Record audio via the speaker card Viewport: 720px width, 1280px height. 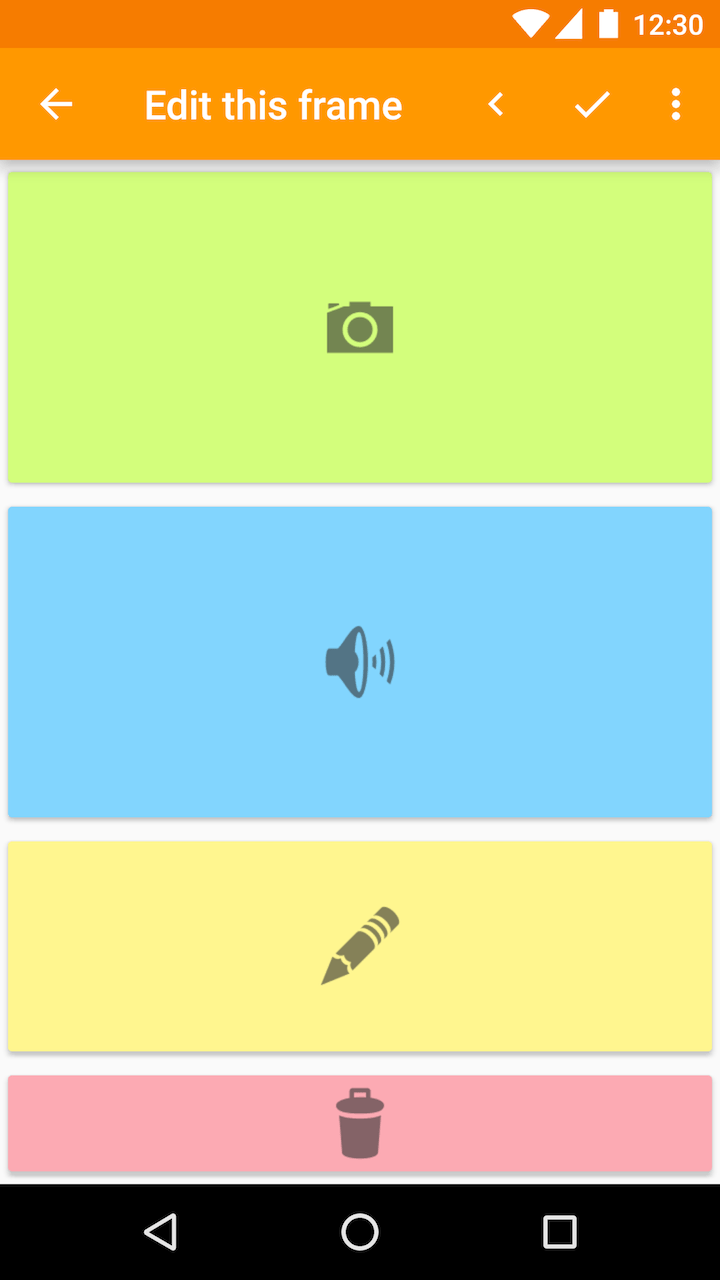[360, 662]
